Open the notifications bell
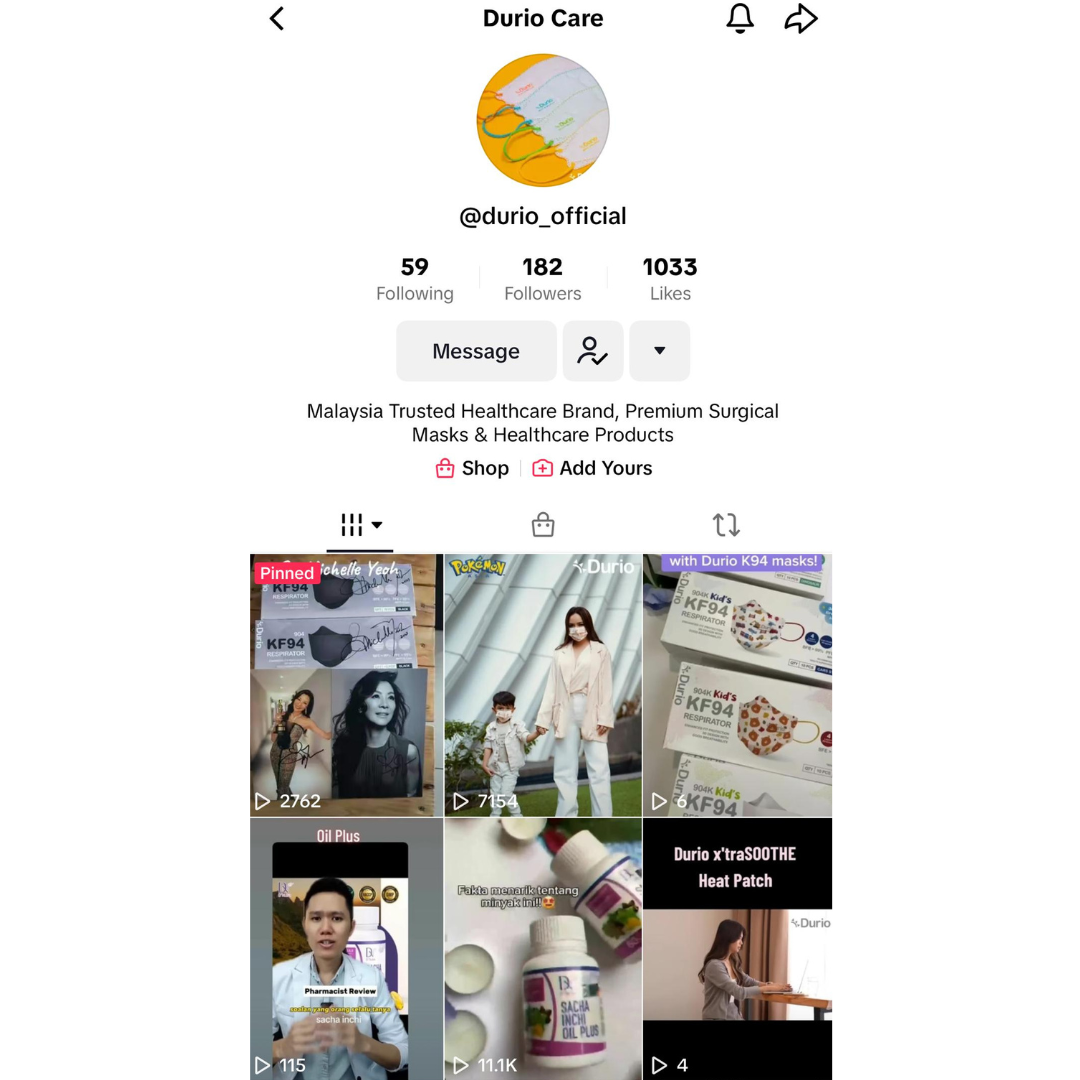 coord(739,19)
